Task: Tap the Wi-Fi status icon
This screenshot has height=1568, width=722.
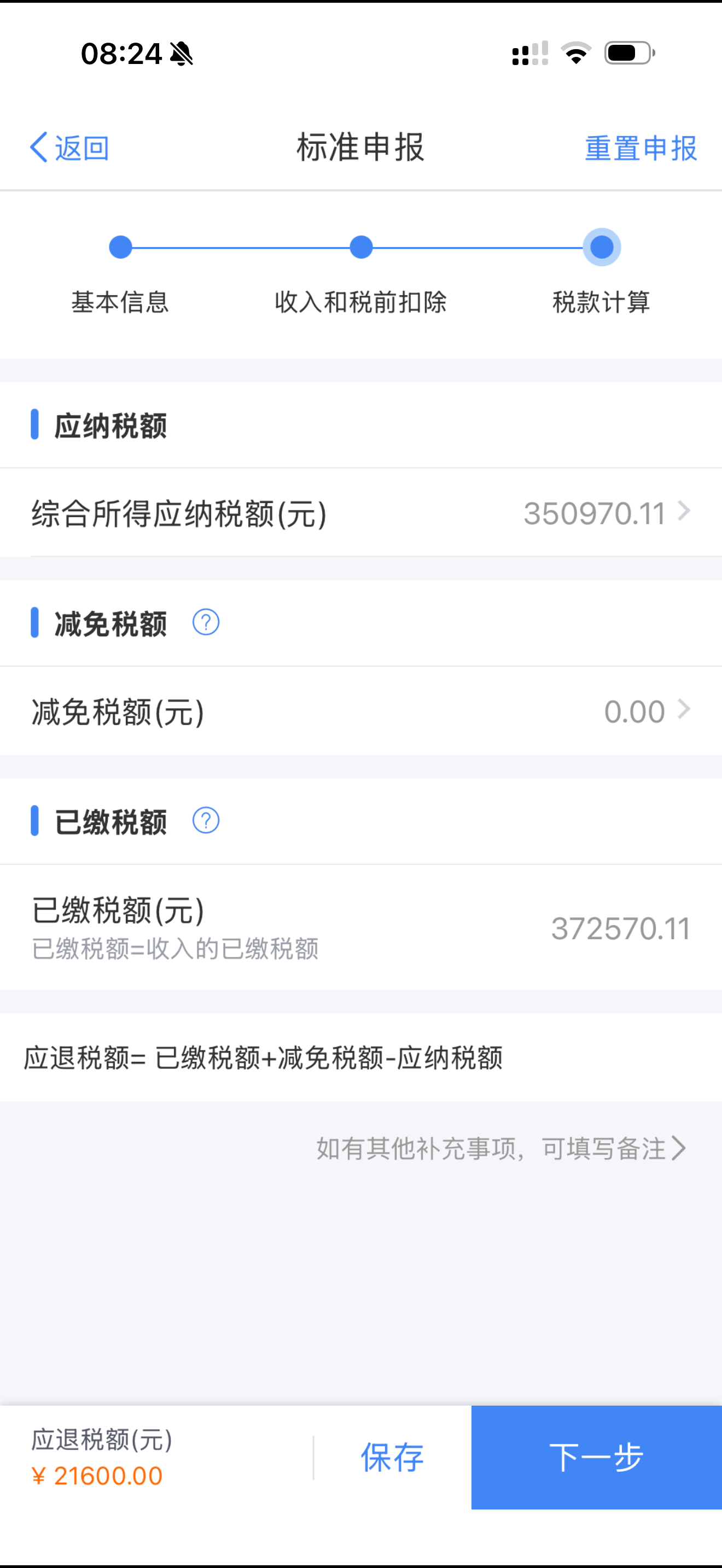Action: click(x=574, y=54)
